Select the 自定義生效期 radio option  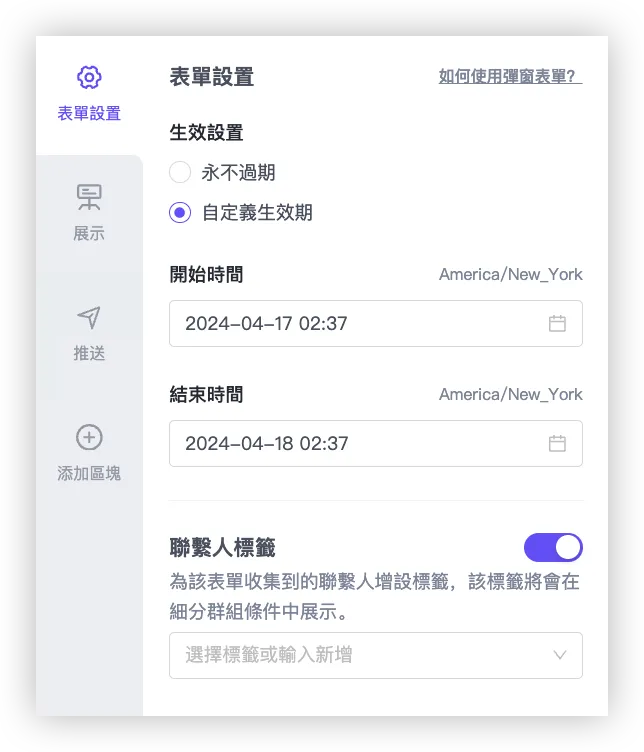click(180, 212)
